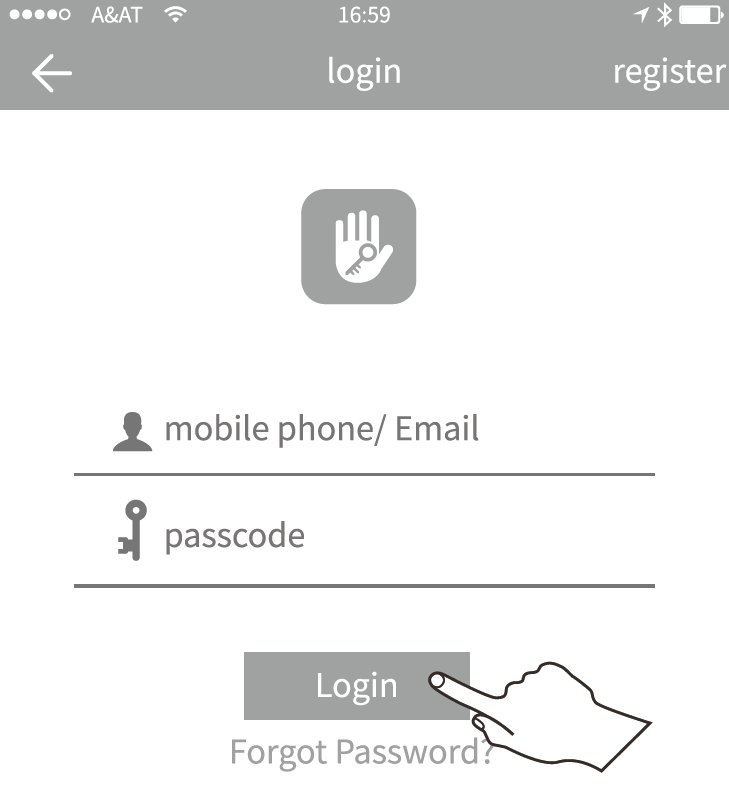Select the login tab title in the header
The width and height of the screenshot is (729, 798).
(364, 71)
